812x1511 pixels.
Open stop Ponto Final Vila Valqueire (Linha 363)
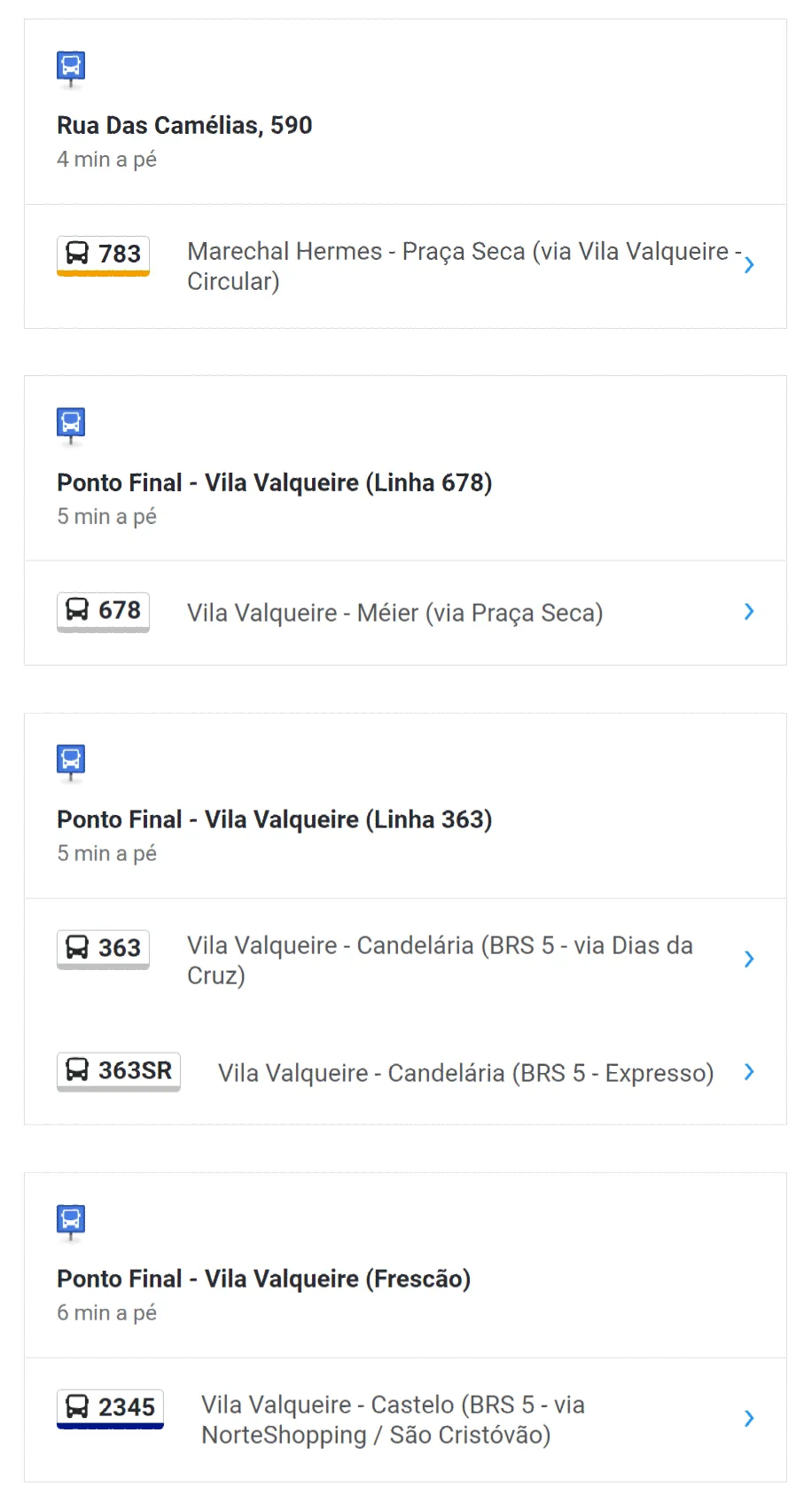click(405, 806)
